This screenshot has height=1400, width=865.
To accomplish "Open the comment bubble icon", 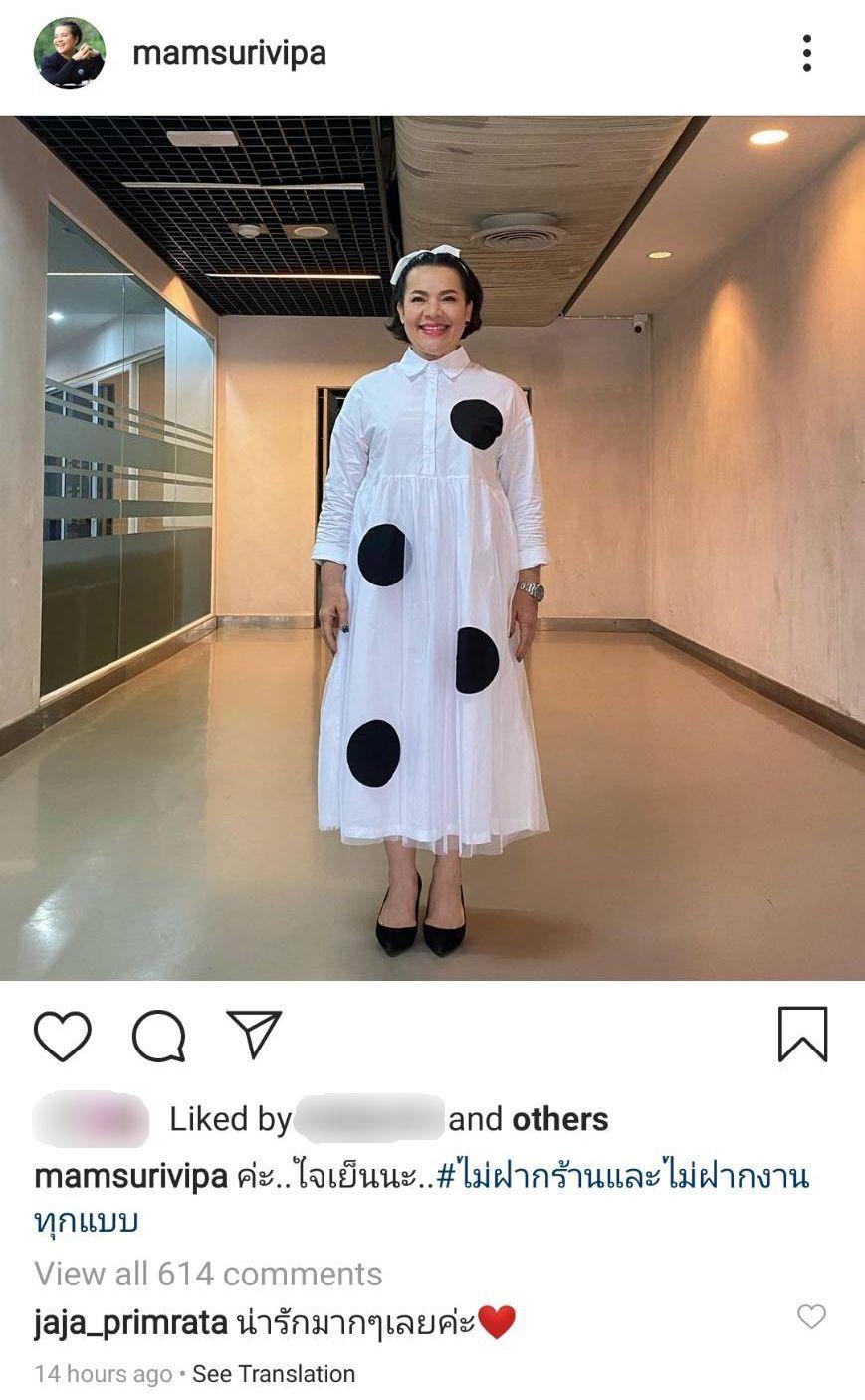I will pos(159,1036).
